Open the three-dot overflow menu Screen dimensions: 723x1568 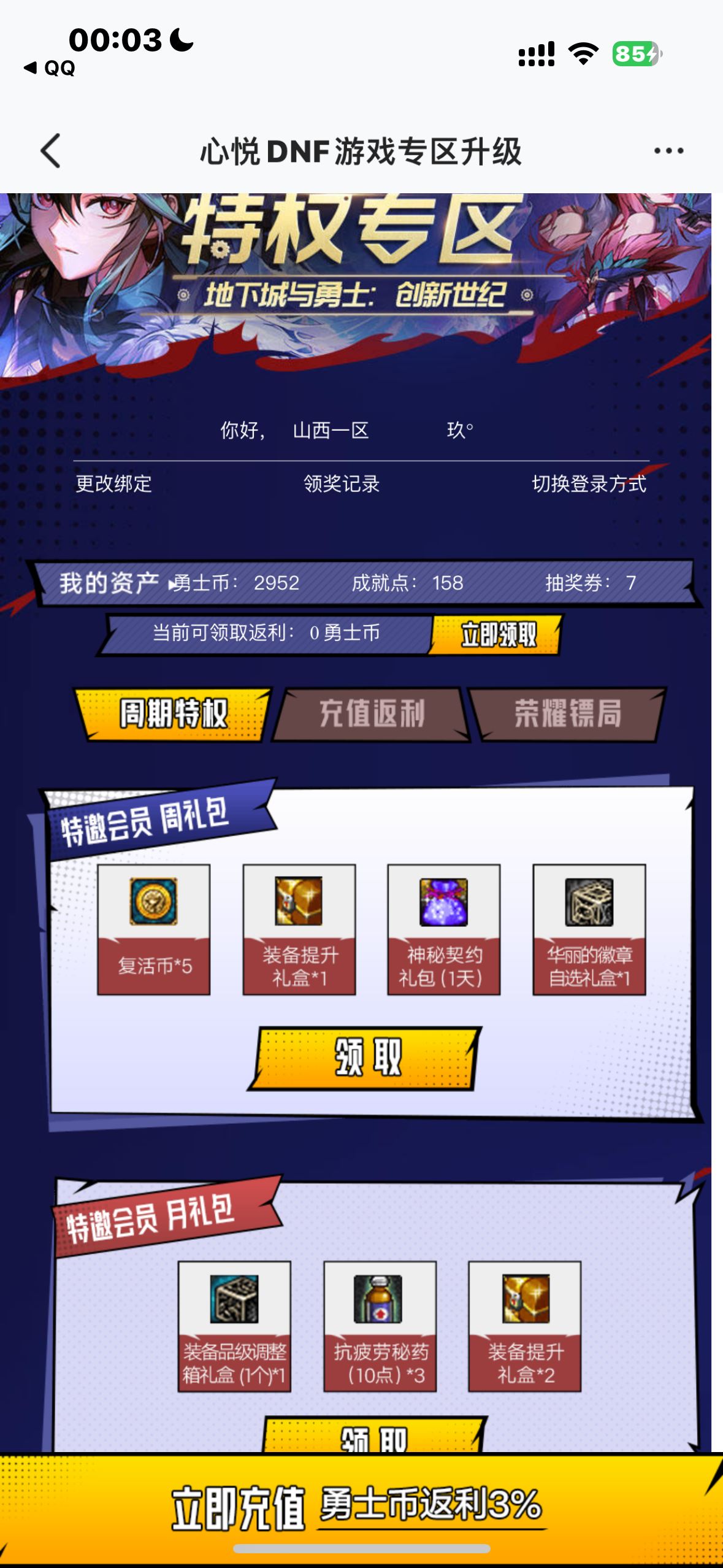(x=668, y=151)
